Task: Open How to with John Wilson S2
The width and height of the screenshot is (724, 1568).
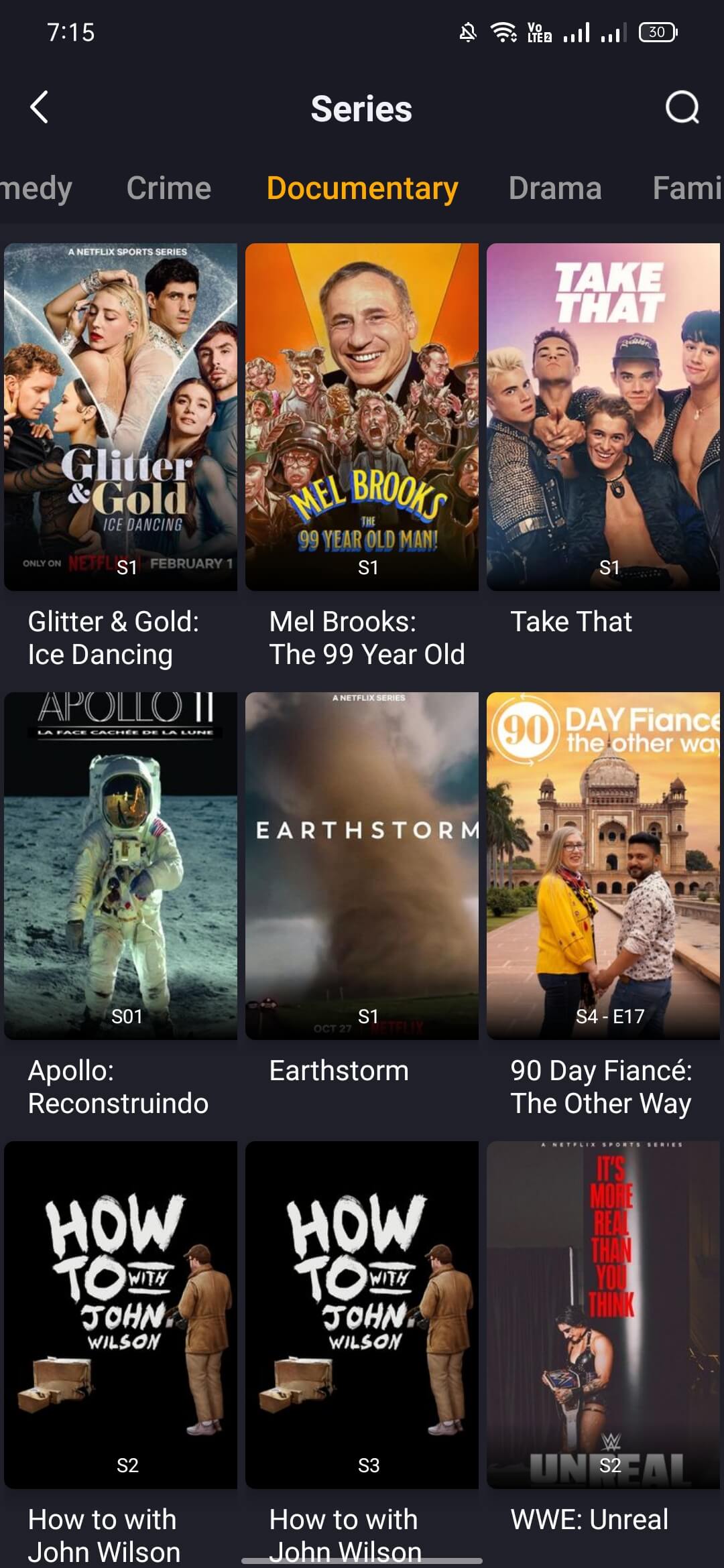Action: tap(121, 1315)
